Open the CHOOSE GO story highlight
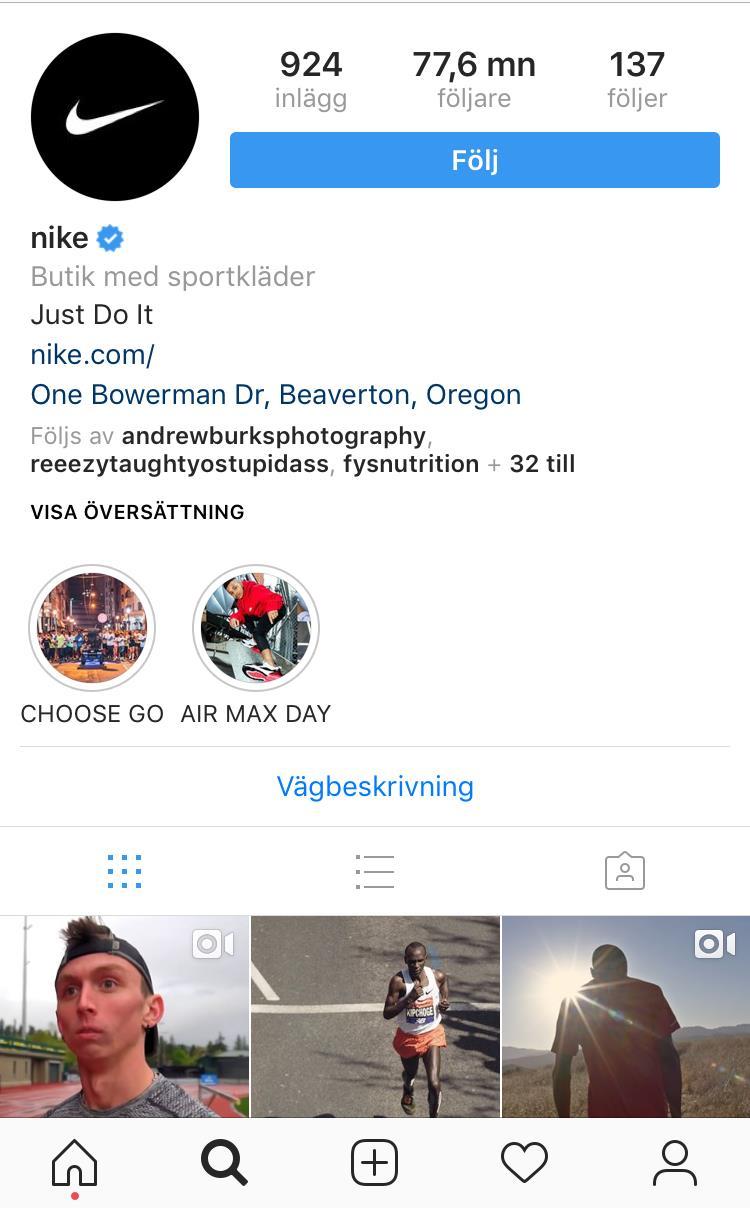Image resolution: width=750 pixels, height=1208 pixels. (92, 629)
